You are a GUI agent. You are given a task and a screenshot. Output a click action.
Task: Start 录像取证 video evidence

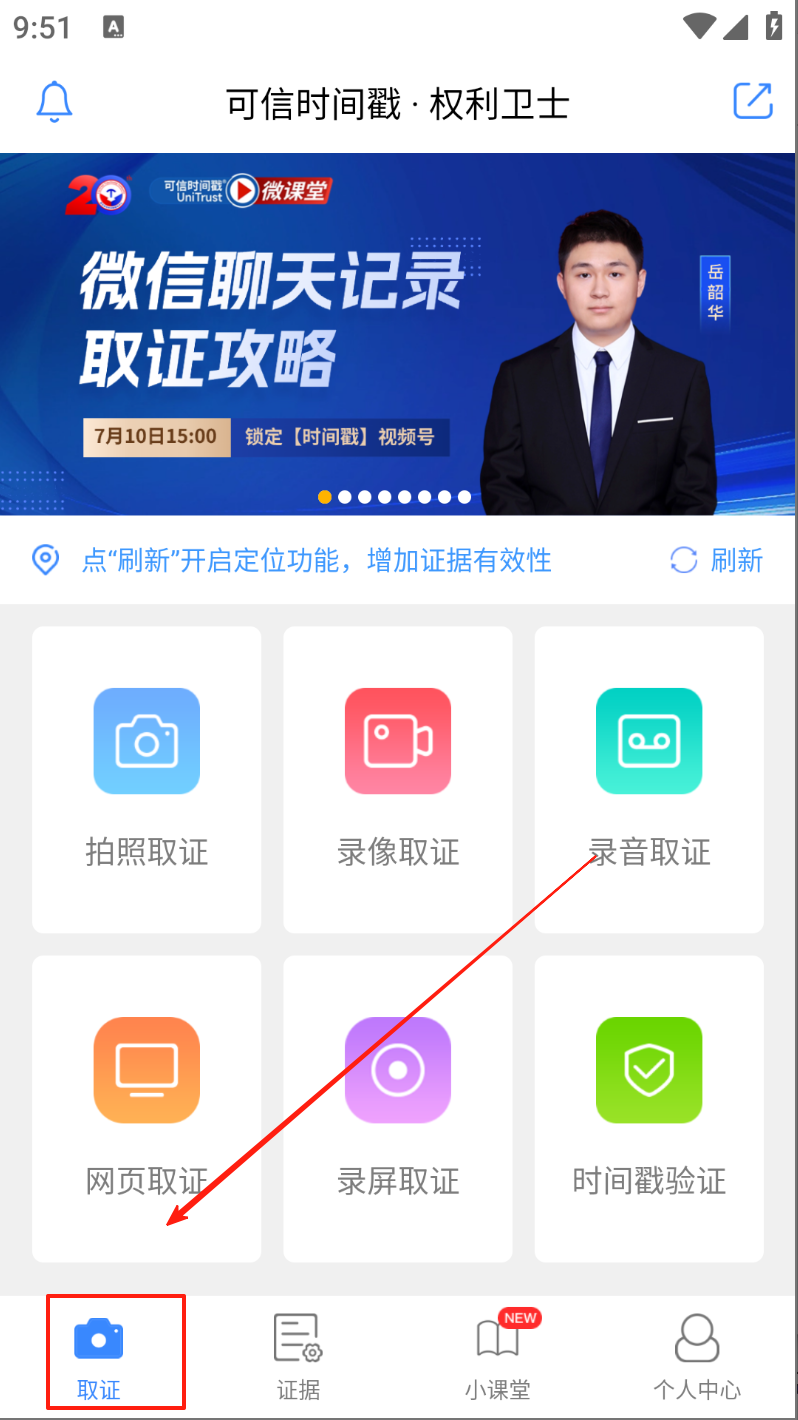click(398, 779)
